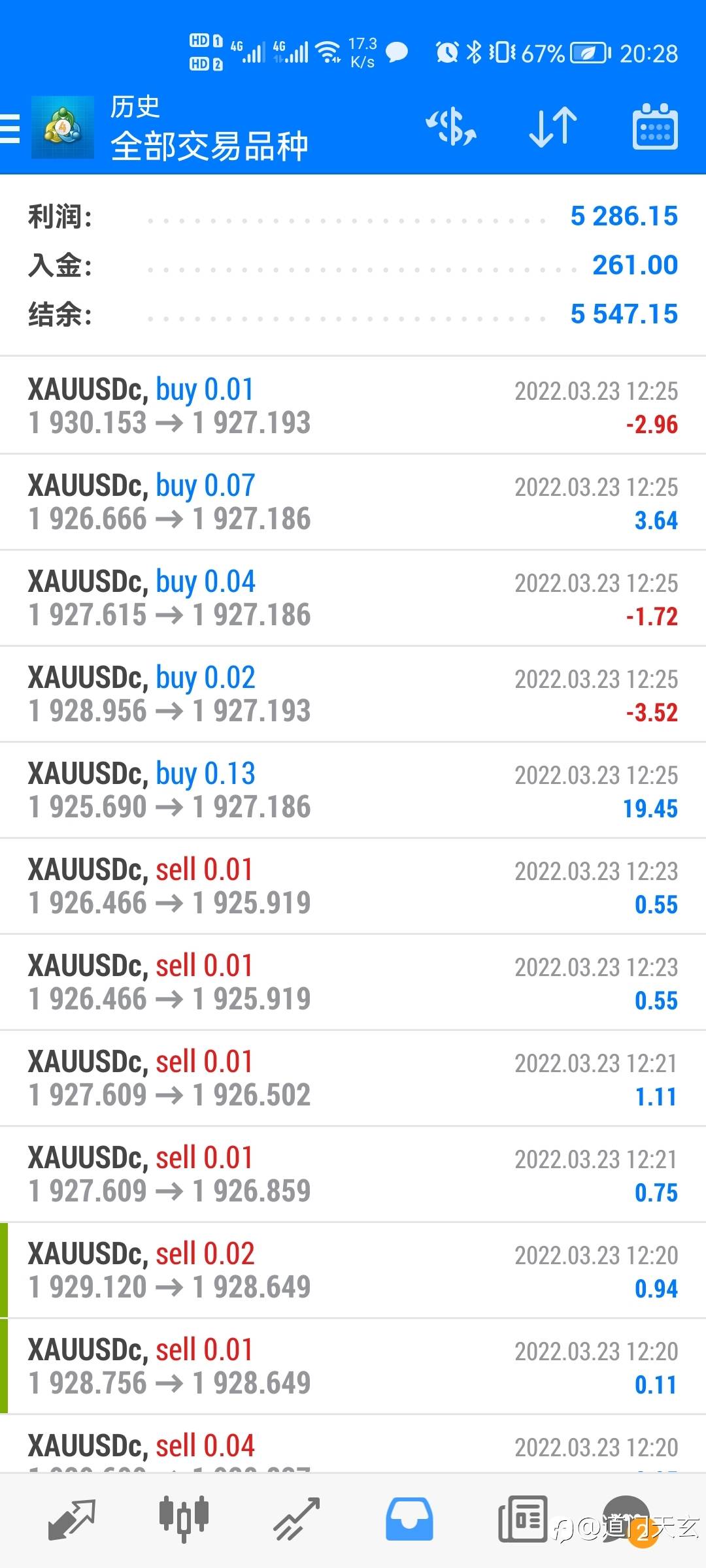
Task: Expand the sell 0.01 trade with 1.11 profit
Action: tap(353, 1078)
